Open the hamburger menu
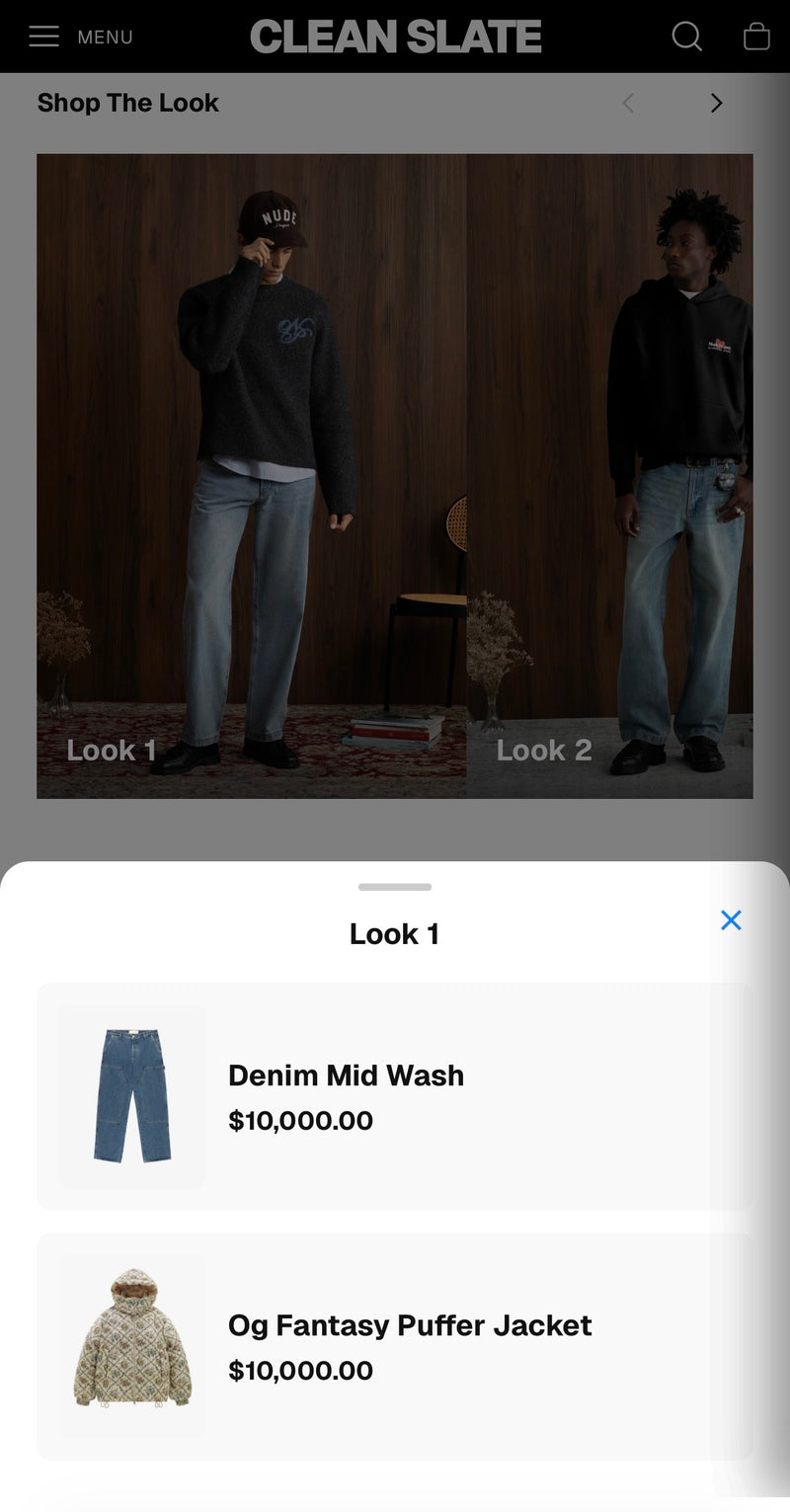The image size is (790, 1512). 44,37
